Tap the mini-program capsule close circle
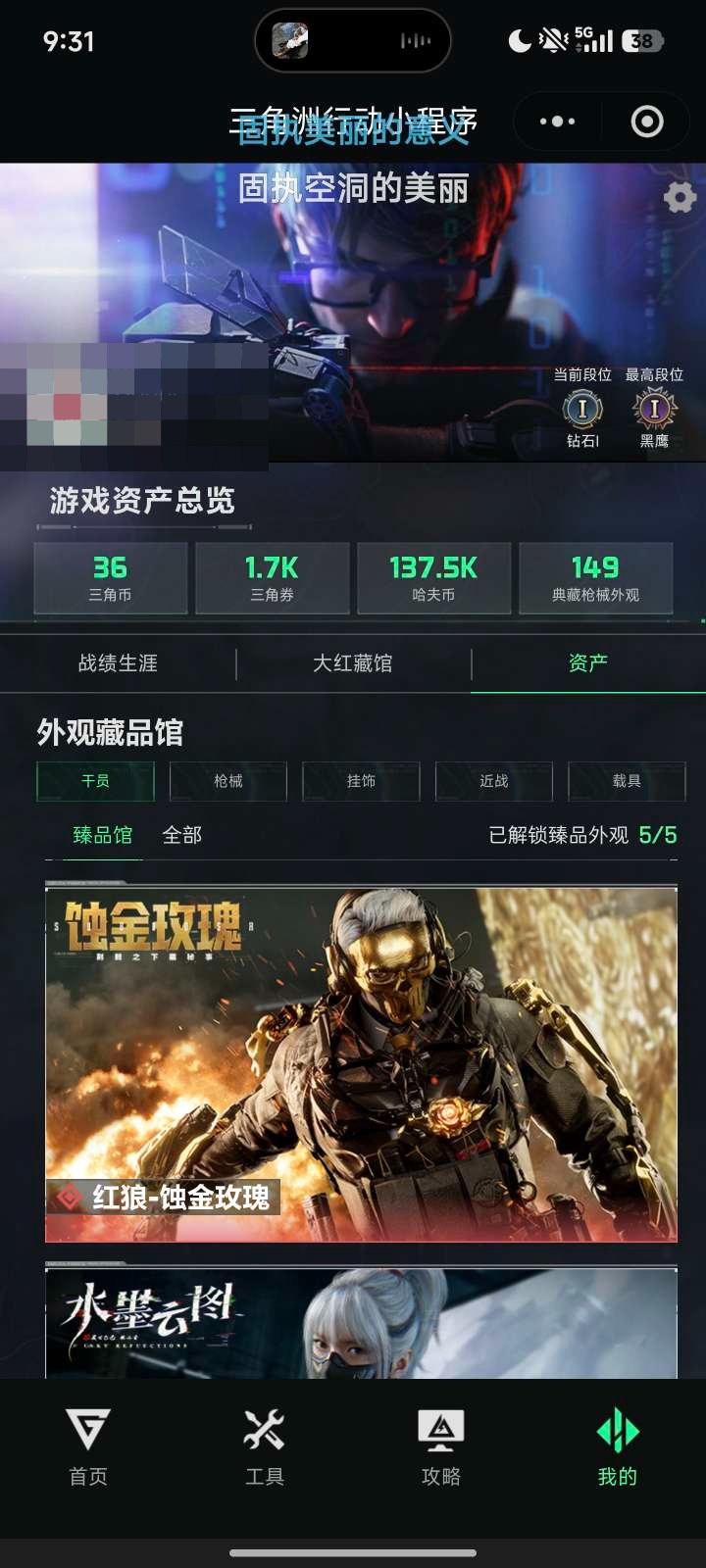The width and height of the screenshot is (706, 1568). point(644,122)
